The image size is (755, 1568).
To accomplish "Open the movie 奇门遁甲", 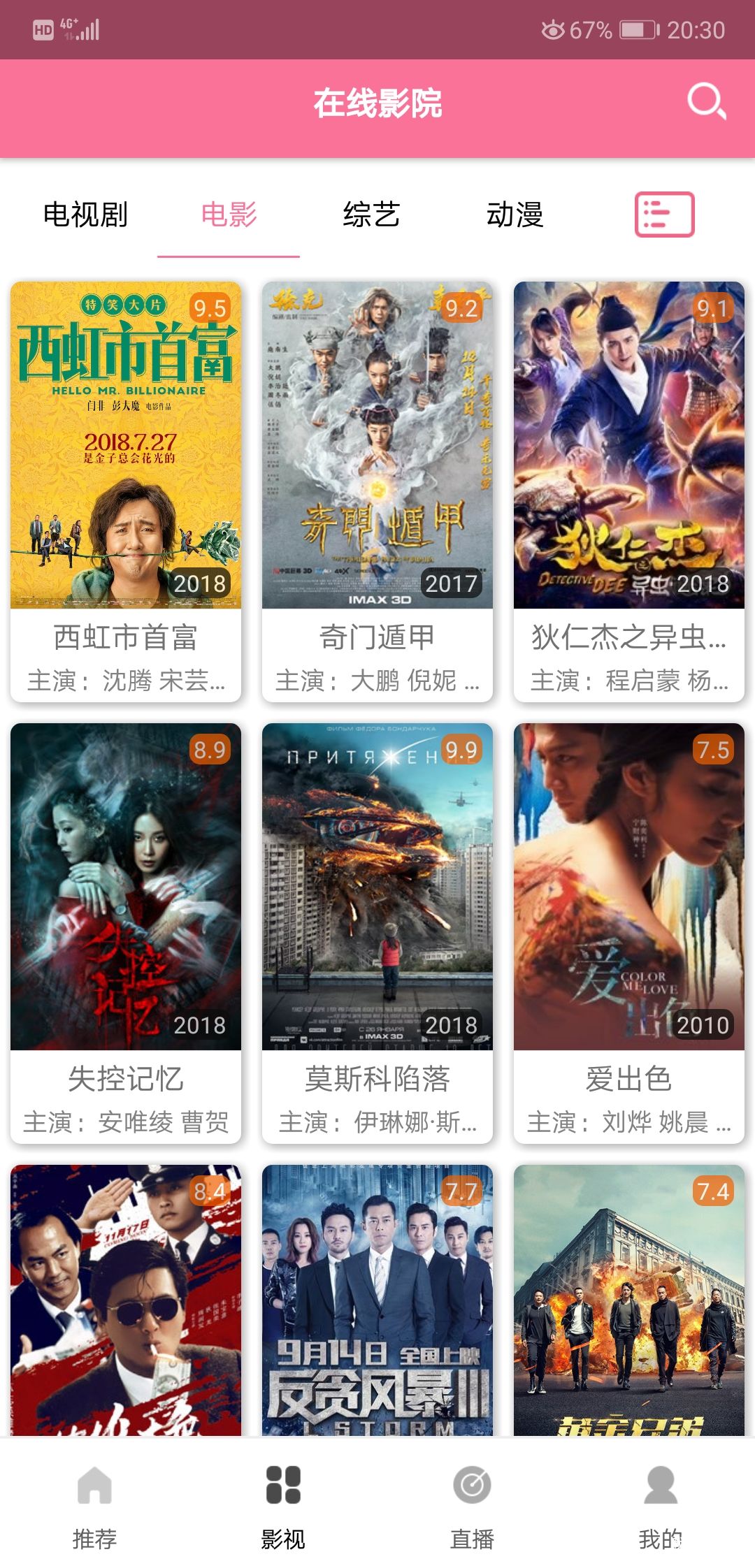I will 377,489.
